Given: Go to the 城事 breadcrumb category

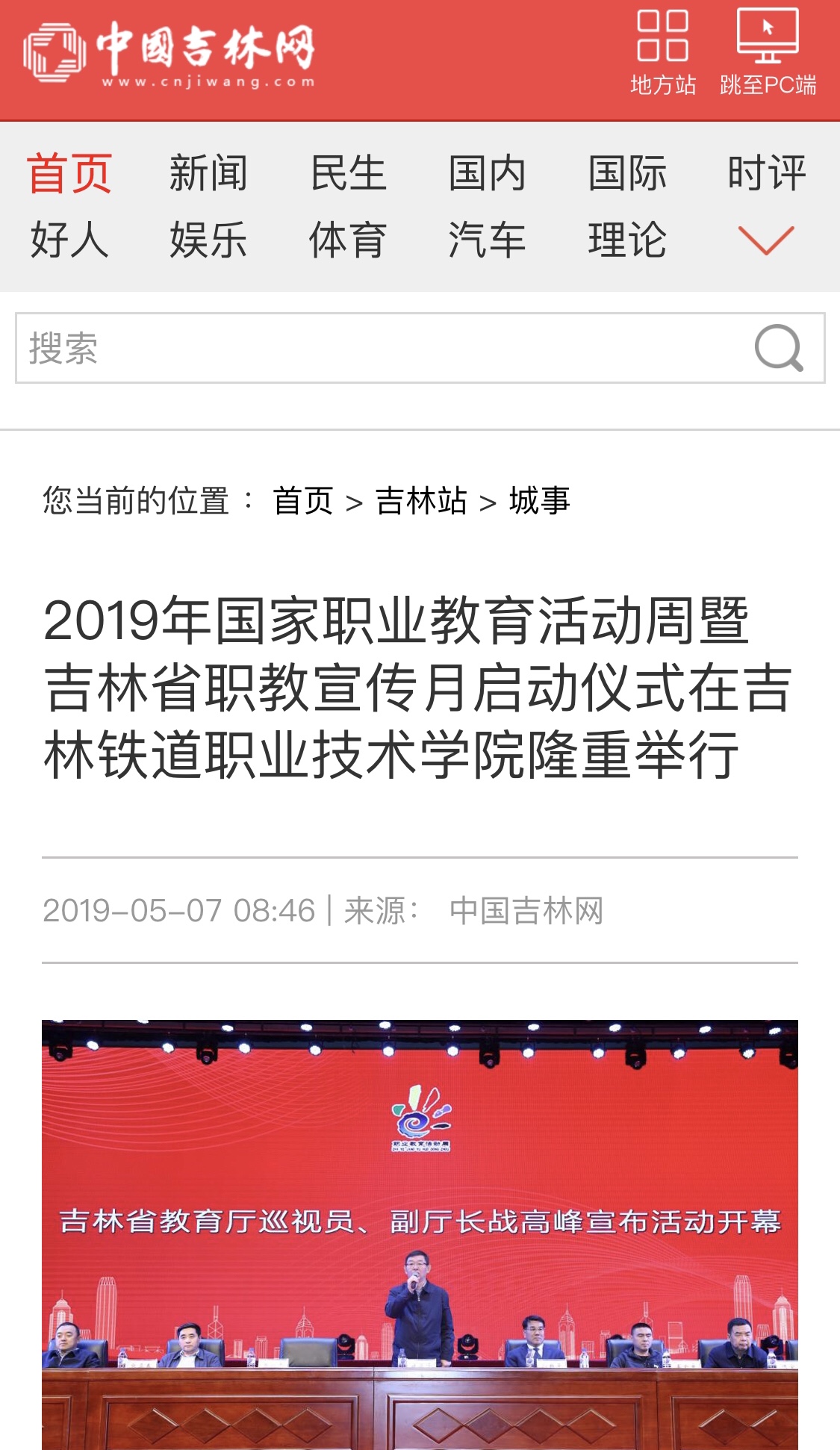Looking at the screenshot, I should [539, 501].
